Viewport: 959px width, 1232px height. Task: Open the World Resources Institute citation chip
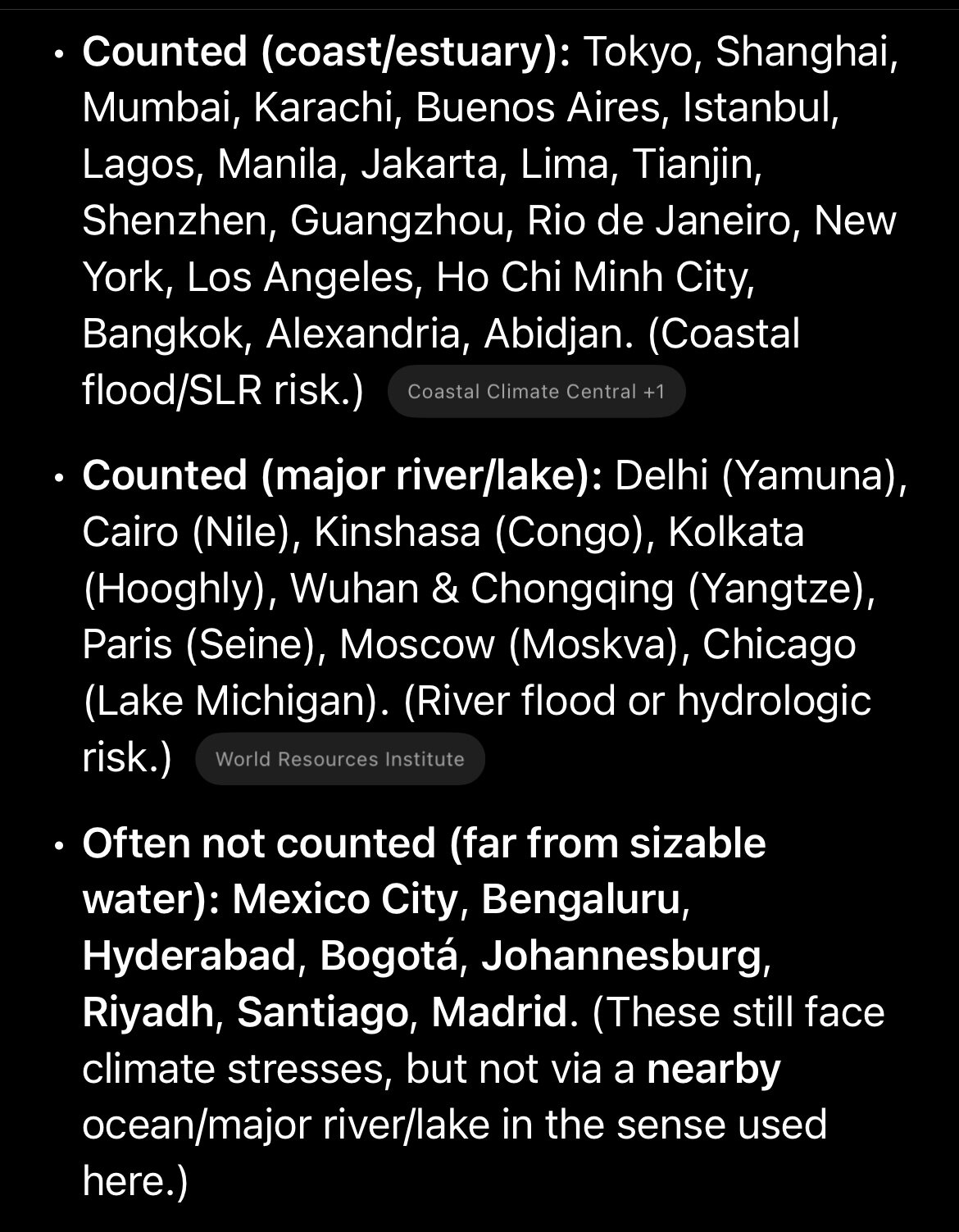click(340, 759)
